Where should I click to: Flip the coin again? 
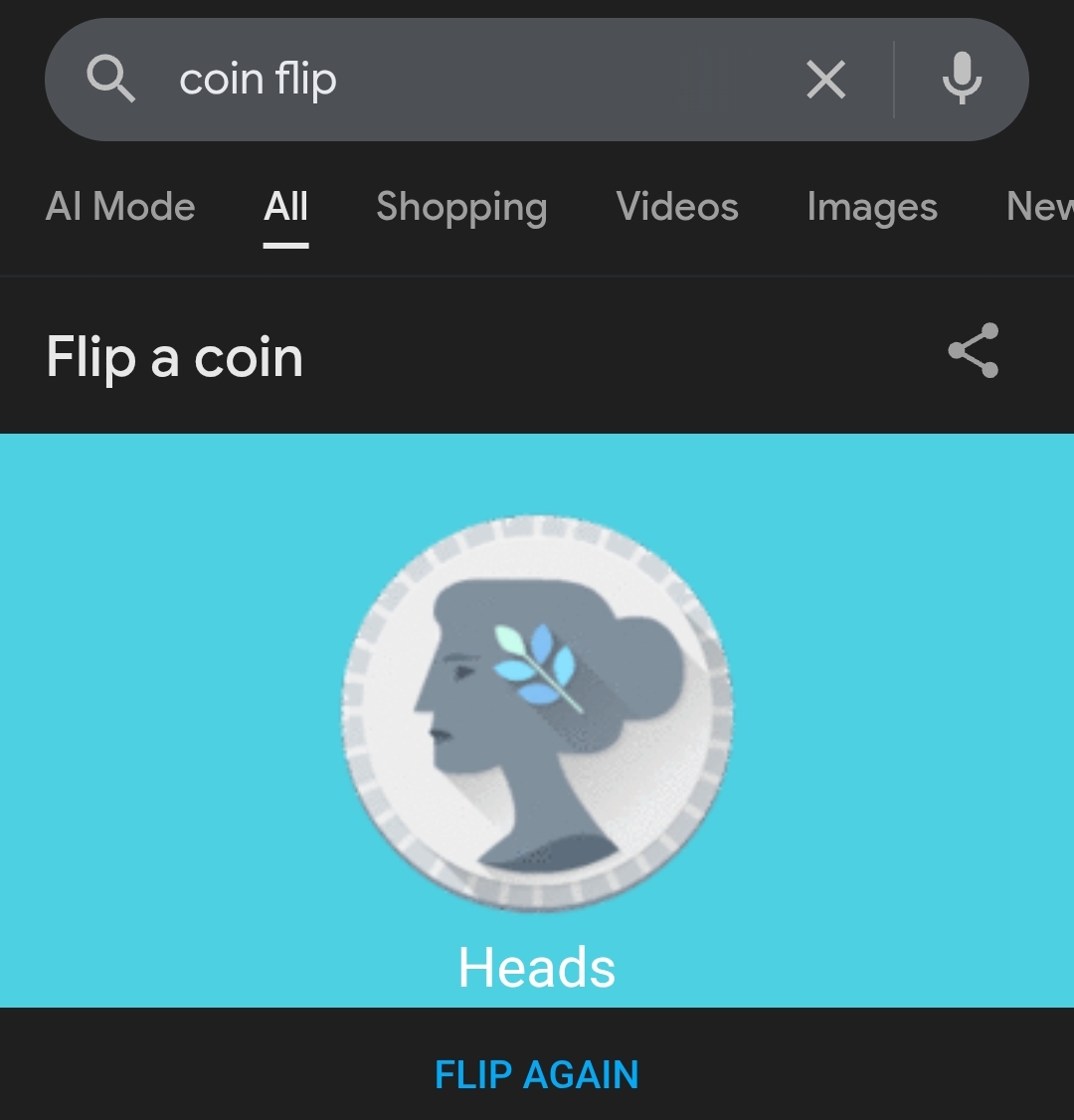click(537, 1074)
